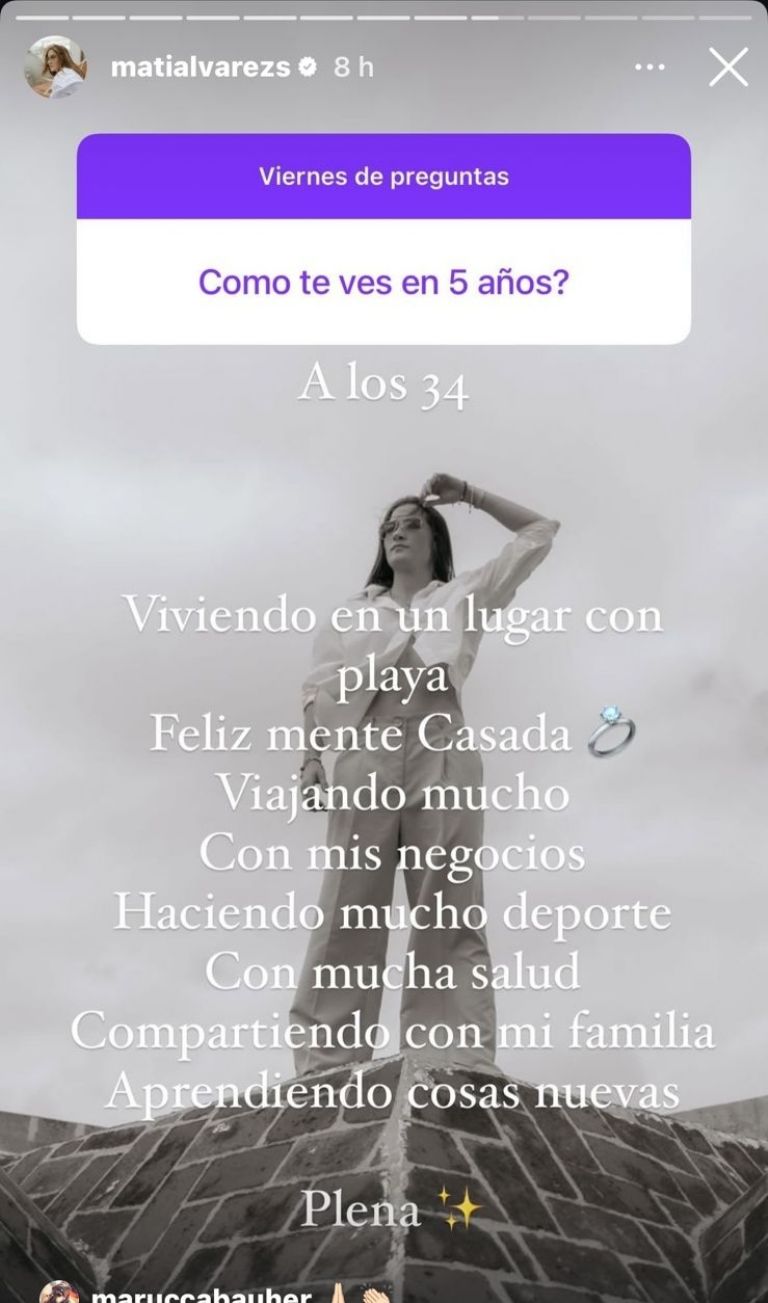Viewport: 768px width, 1303px height.
Task: Open matialvarezs profile picture
Action: 56,67
